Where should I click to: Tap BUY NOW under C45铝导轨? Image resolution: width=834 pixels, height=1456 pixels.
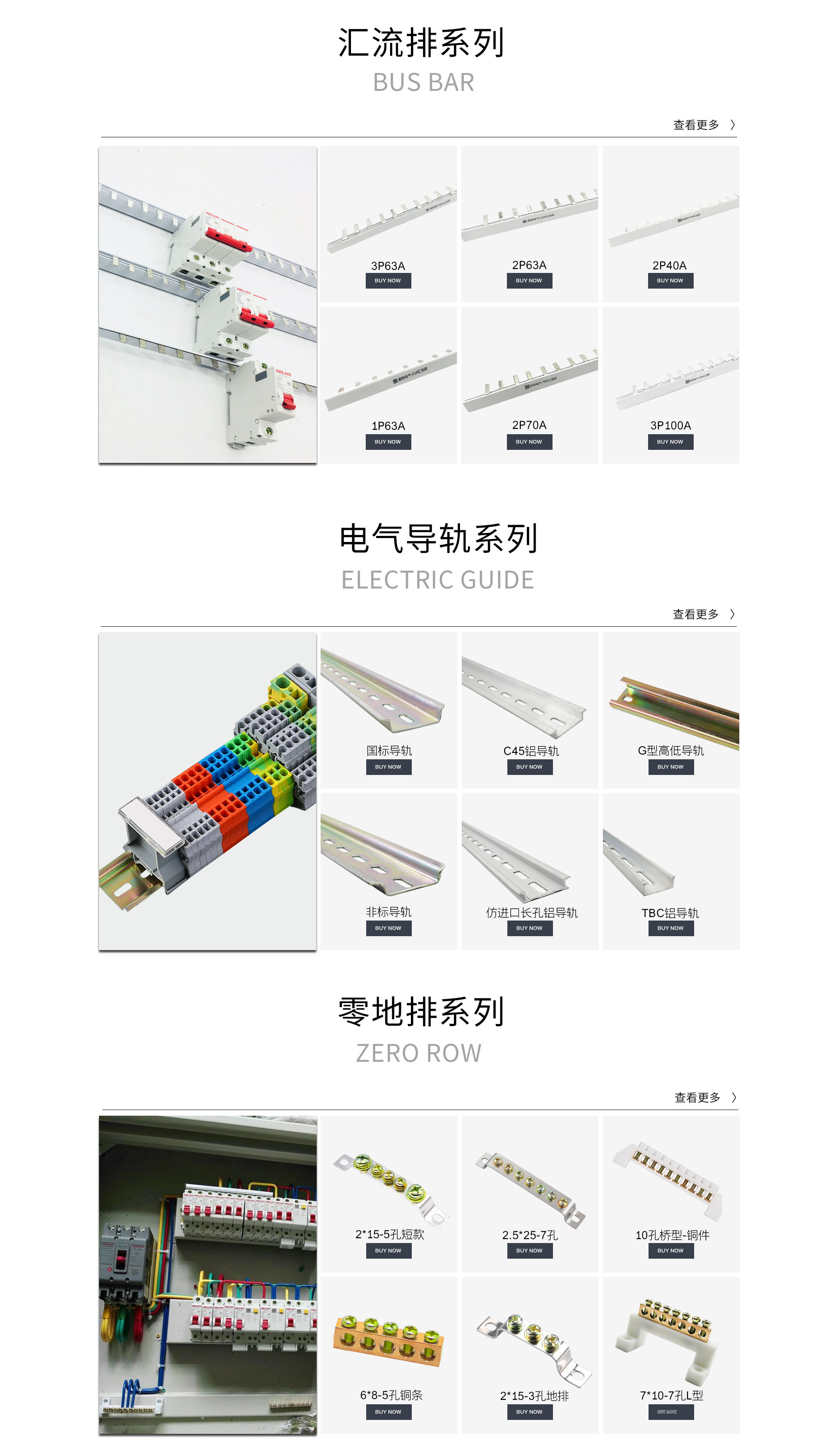pos(529,767)
